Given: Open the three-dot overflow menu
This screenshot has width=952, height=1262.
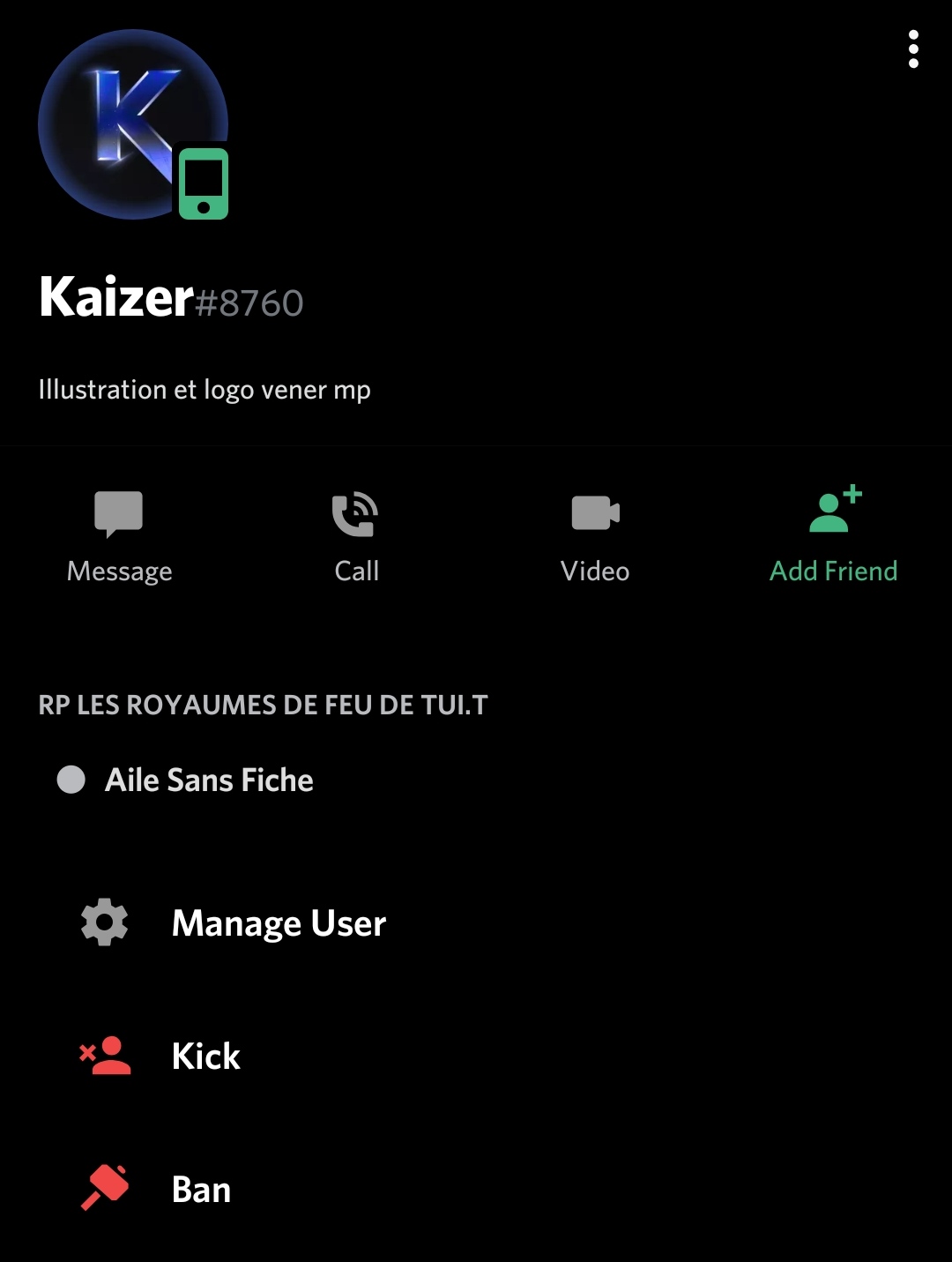Looking at the screenshot, I should [x=913, y=49].
